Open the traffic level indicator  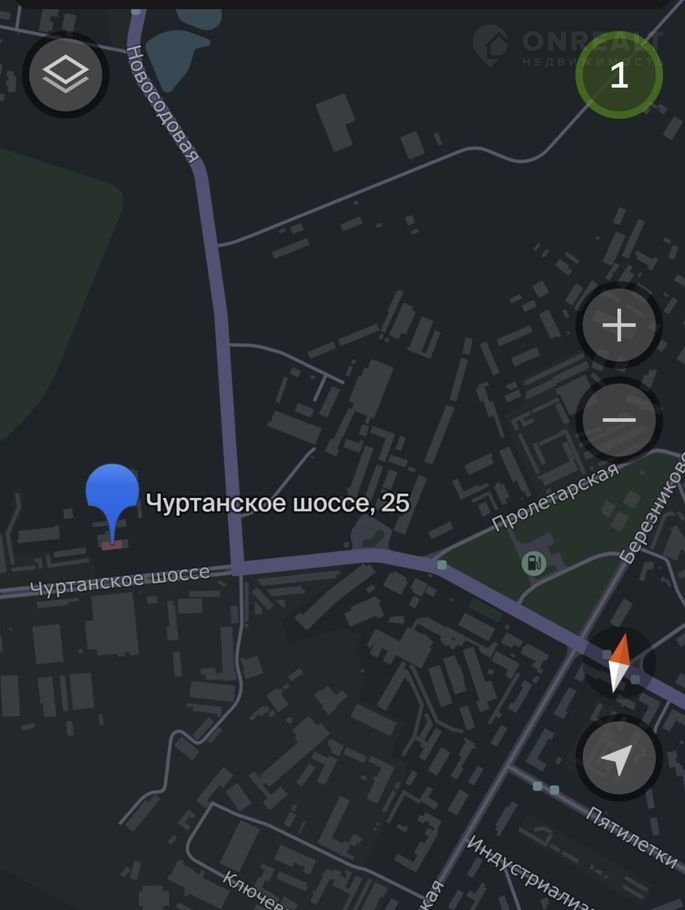coord(618,75)
